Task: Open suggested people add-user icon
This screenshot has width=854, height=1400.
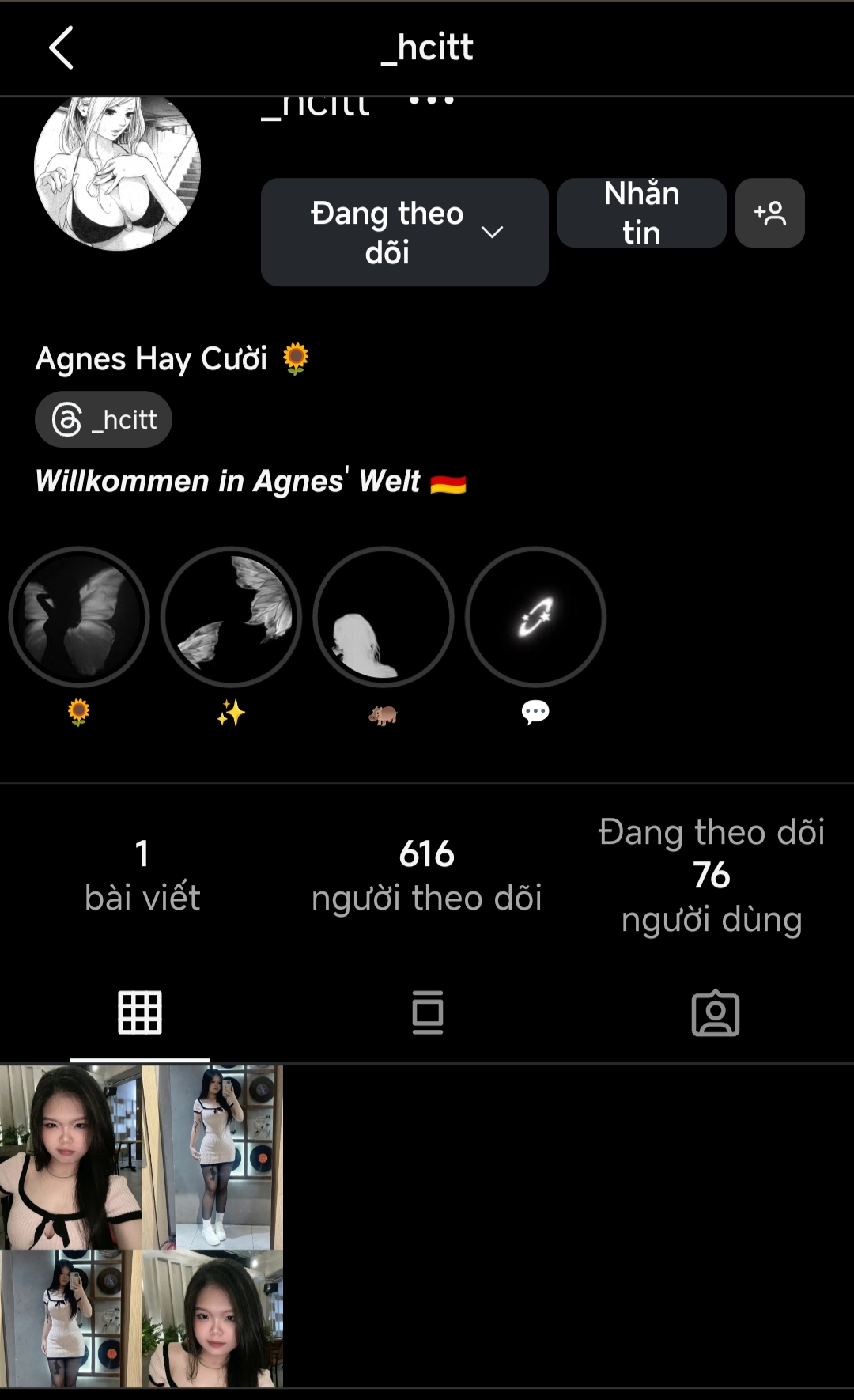Action: (x=769, y=213)
